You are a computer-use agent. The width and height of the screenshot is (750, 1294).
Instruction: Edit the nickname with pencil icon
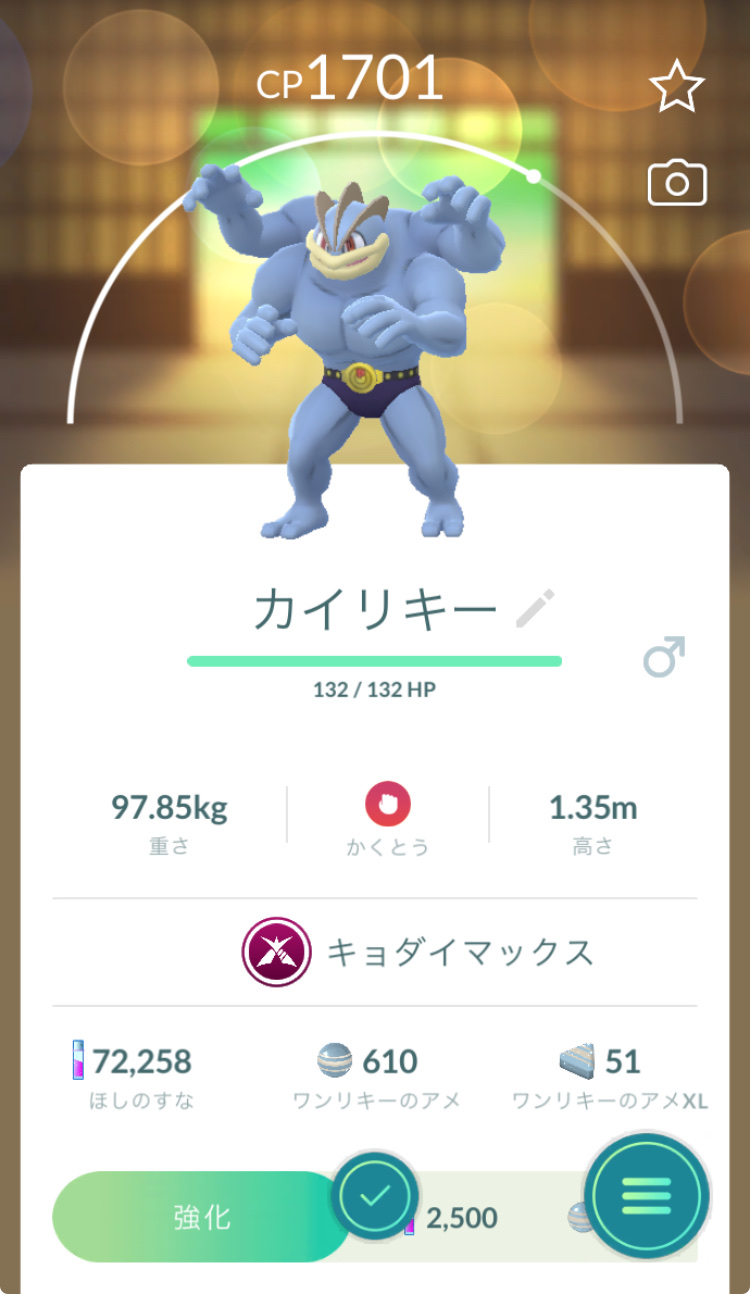(535, 608)
